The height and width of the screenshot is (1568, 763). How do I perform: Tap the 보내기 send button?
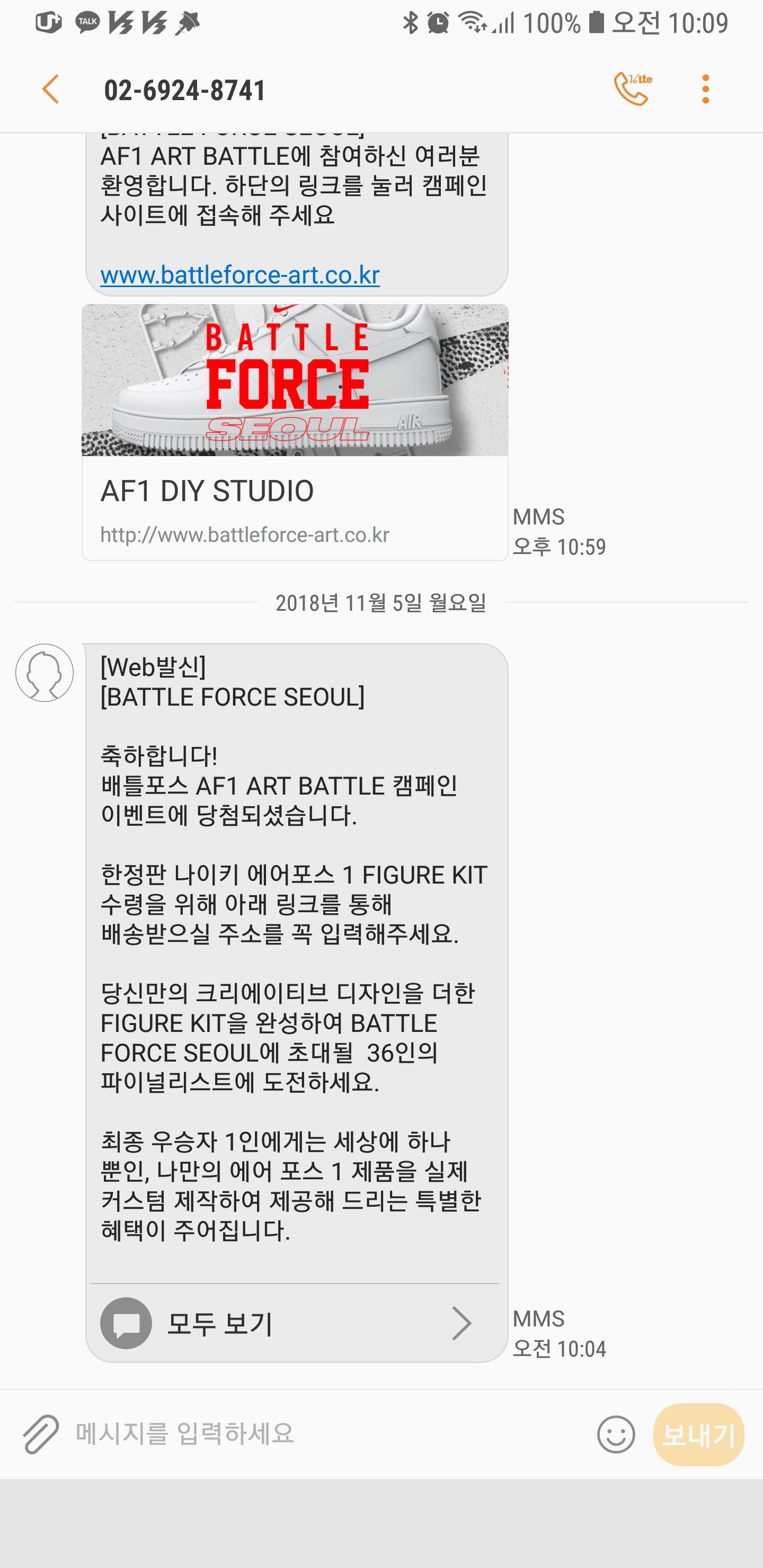[x=698, y=1435]
